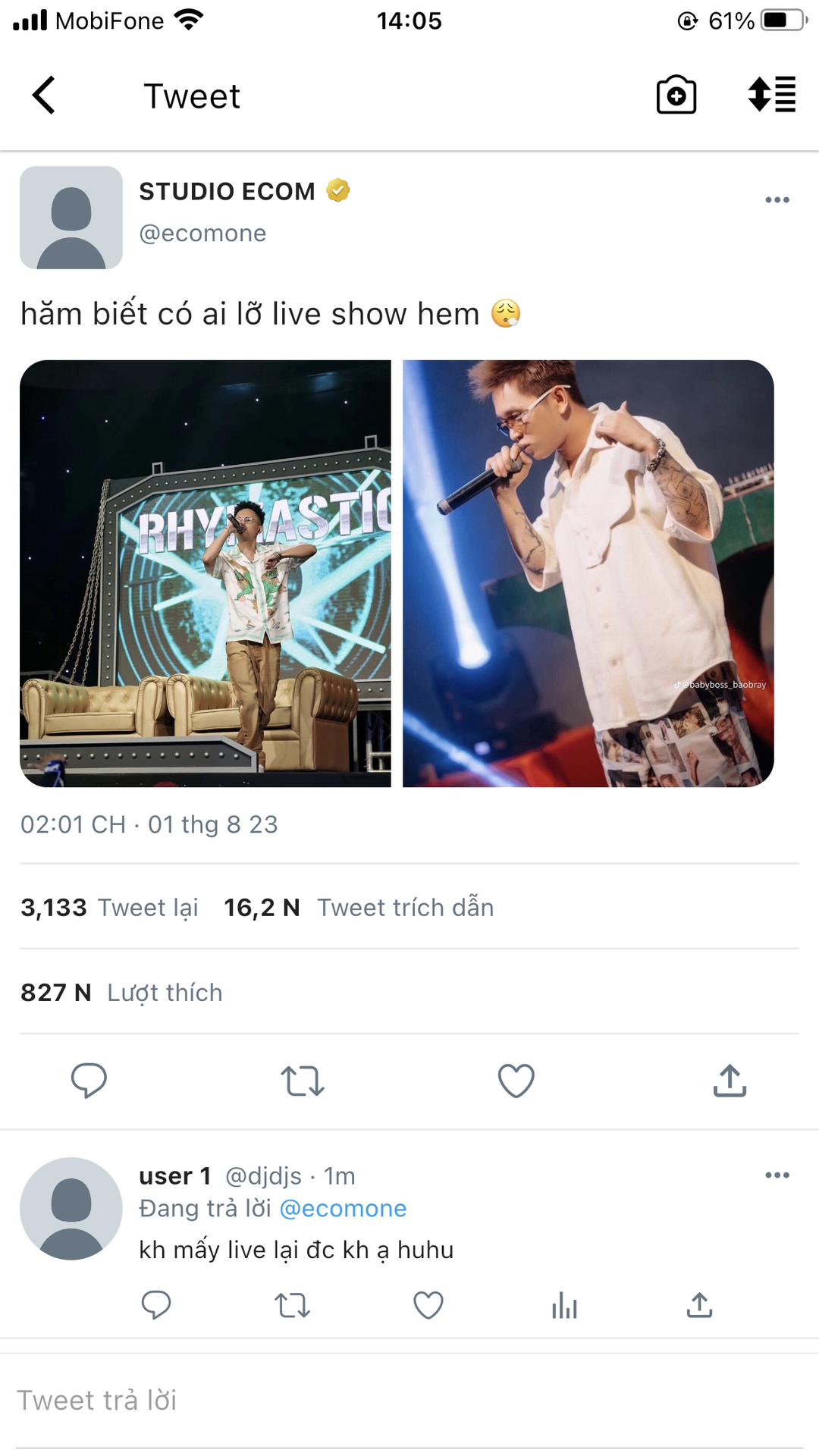819x1456 pixels.
Task: Reply to STUDIO ECOM's tweet
Action: click(89, 1081)
